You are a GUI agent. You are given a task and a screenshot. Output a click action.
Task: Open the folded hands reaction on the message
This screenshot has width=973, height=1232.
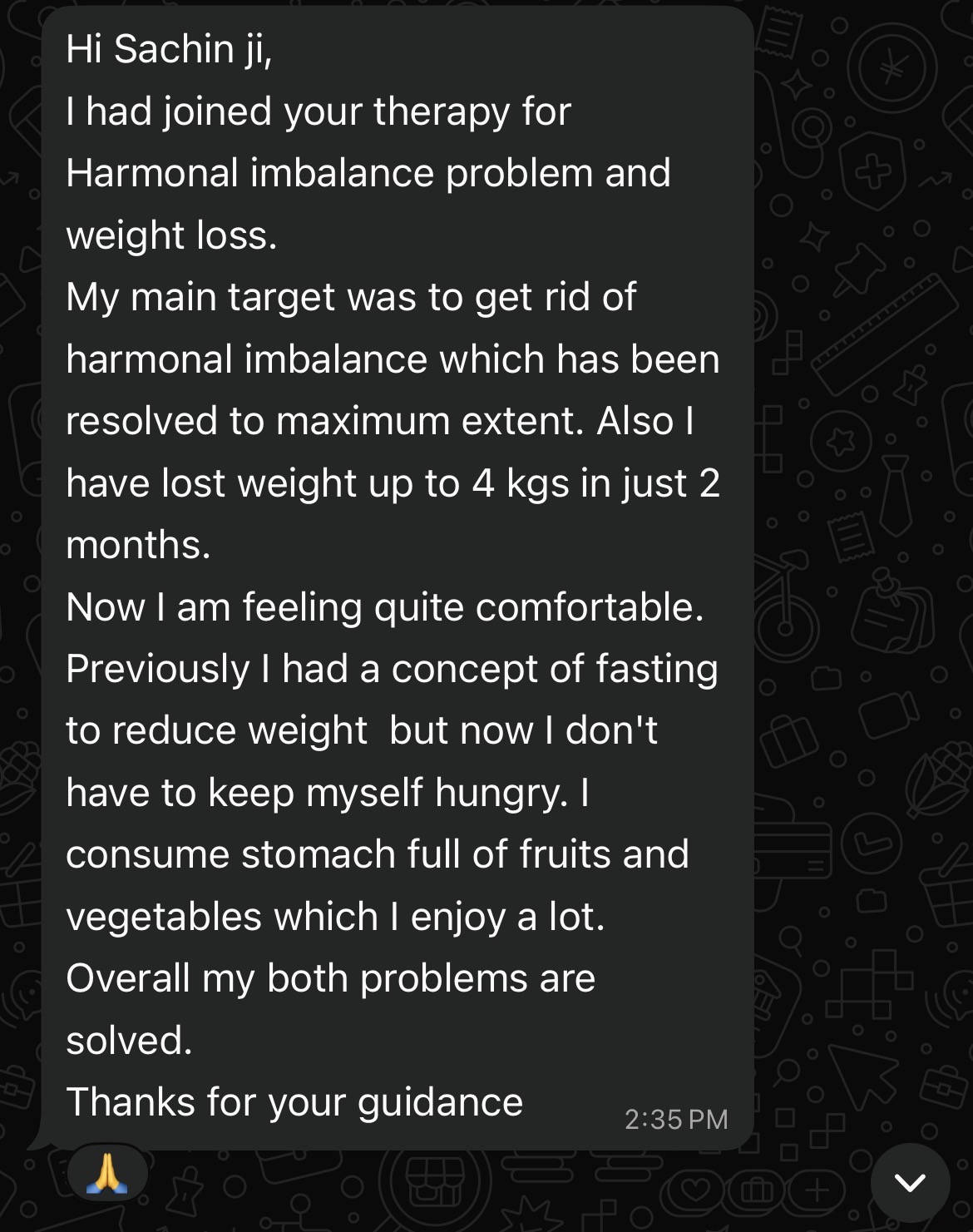click(x=108, y=1174)
